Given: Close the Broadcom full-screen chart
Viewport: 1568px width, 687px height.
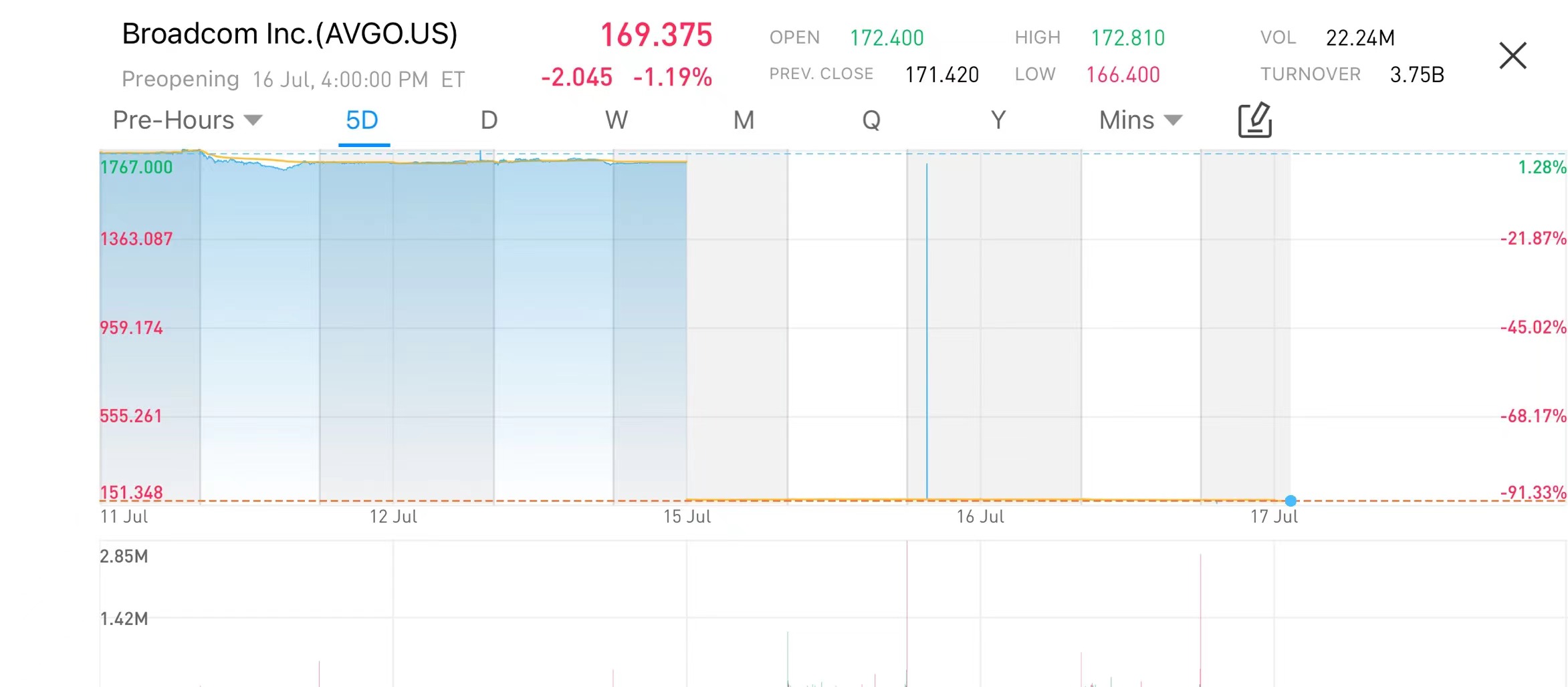Looking at the screenshot, I should click(x=1512, y=55).
